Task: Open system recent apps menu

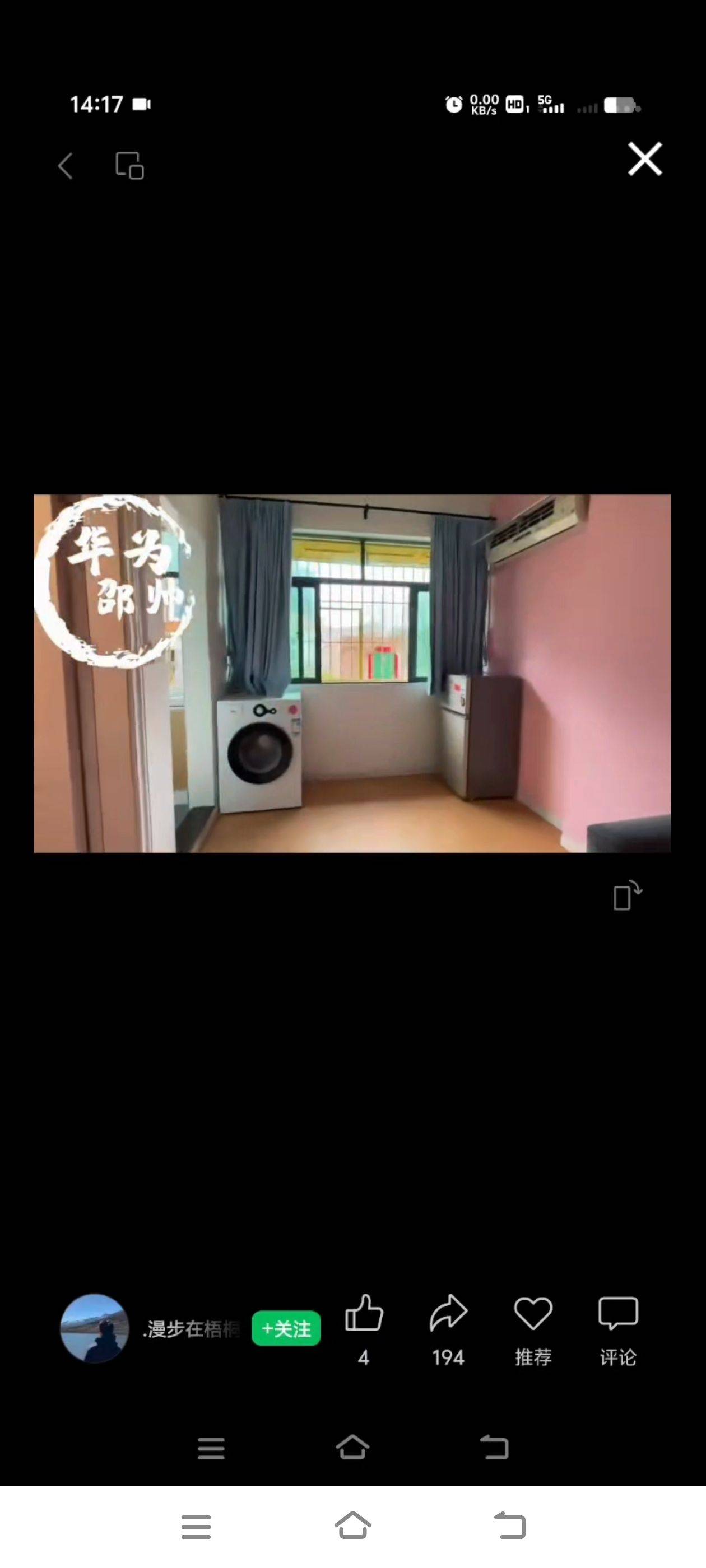Action: click(x=196, y=1527)
